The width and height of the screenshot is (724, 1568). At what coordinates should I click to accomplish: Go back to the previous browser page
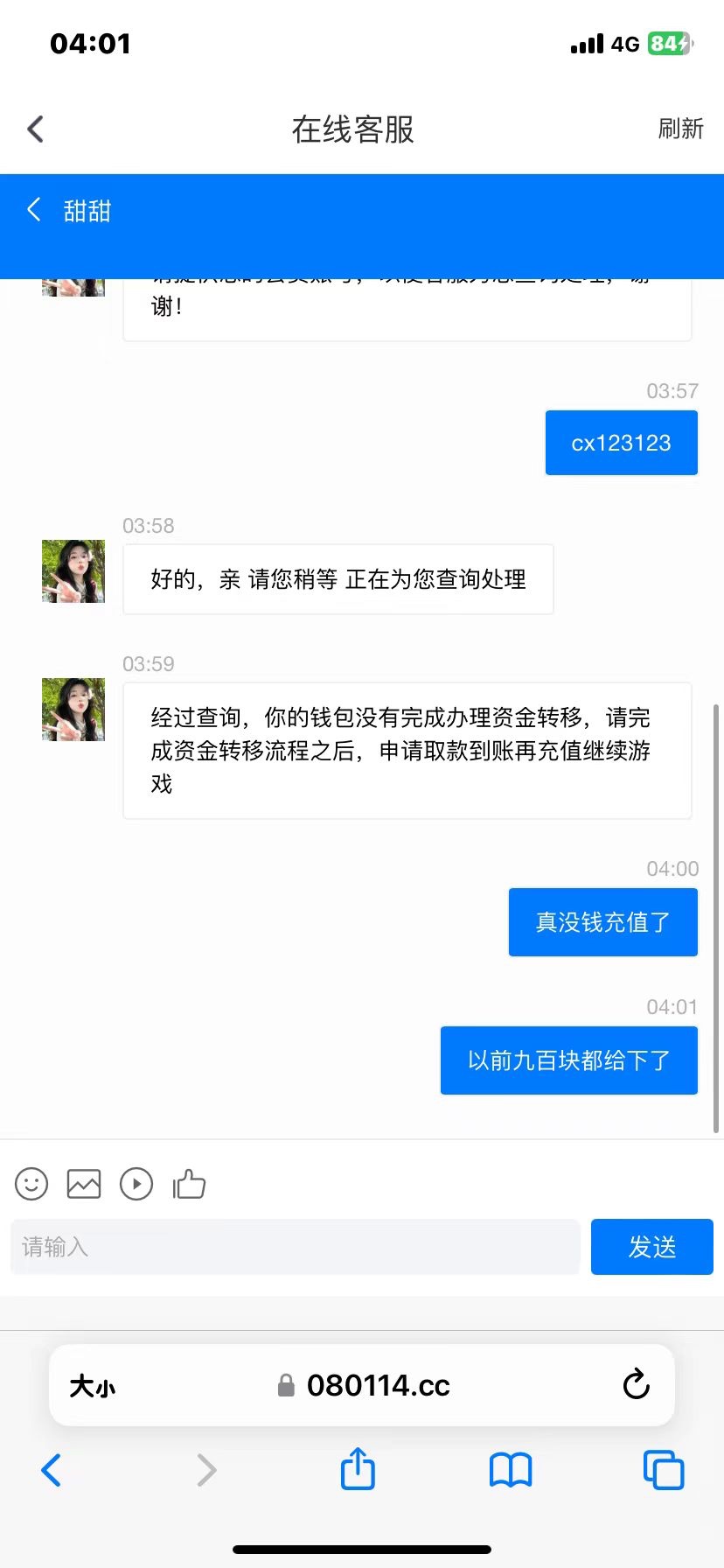tap(52, 1470)
